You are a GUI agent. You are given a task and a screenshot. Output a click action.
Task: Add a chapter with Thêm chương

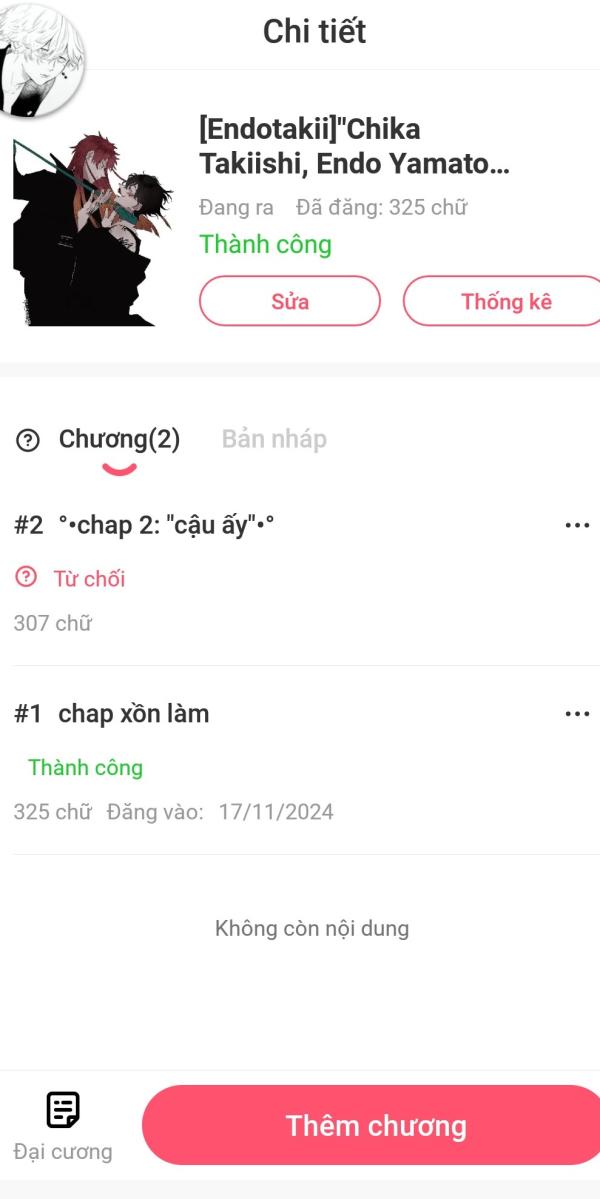click(375, 1125)
